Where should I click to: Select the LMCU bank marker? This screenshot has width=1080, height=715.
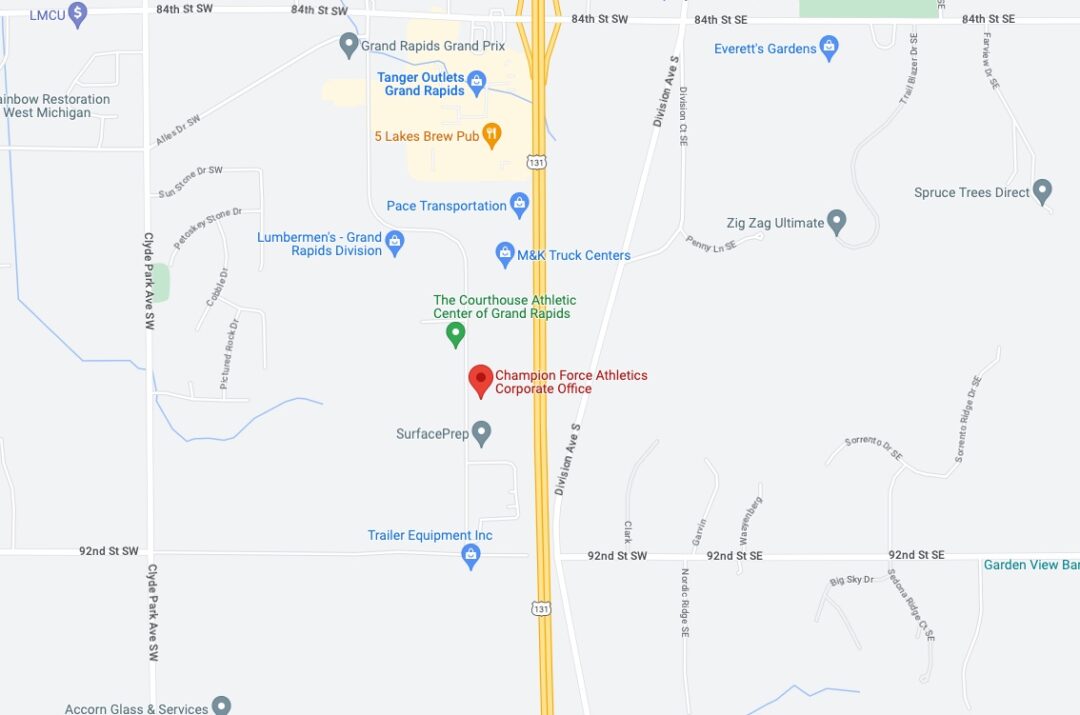[78, 13]
